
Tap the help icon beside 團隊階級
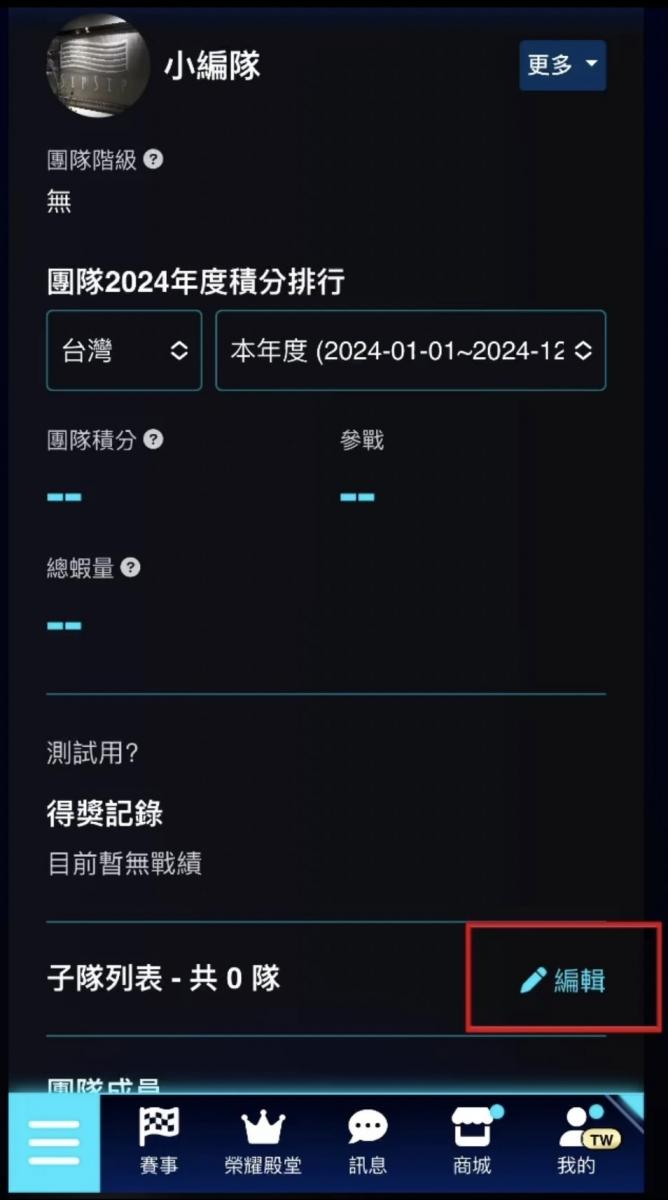pyautogui.click(x=152, y=160)
